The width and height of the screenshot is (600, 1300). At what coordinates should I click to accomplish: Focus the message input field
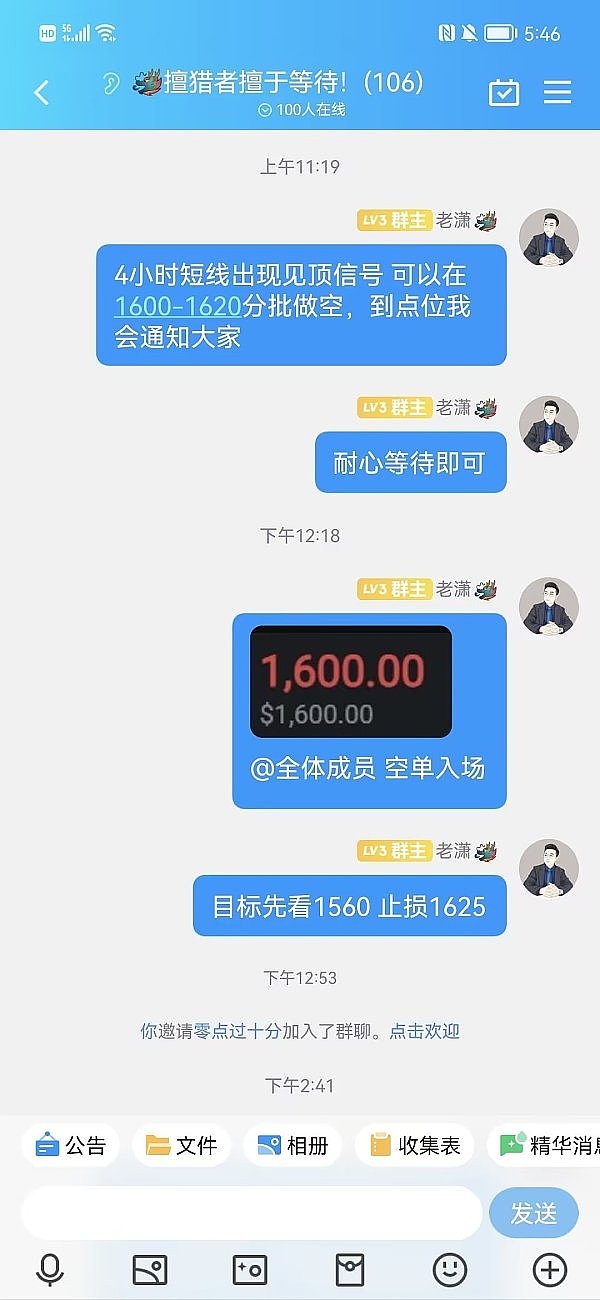click(x=251, y=1213)
